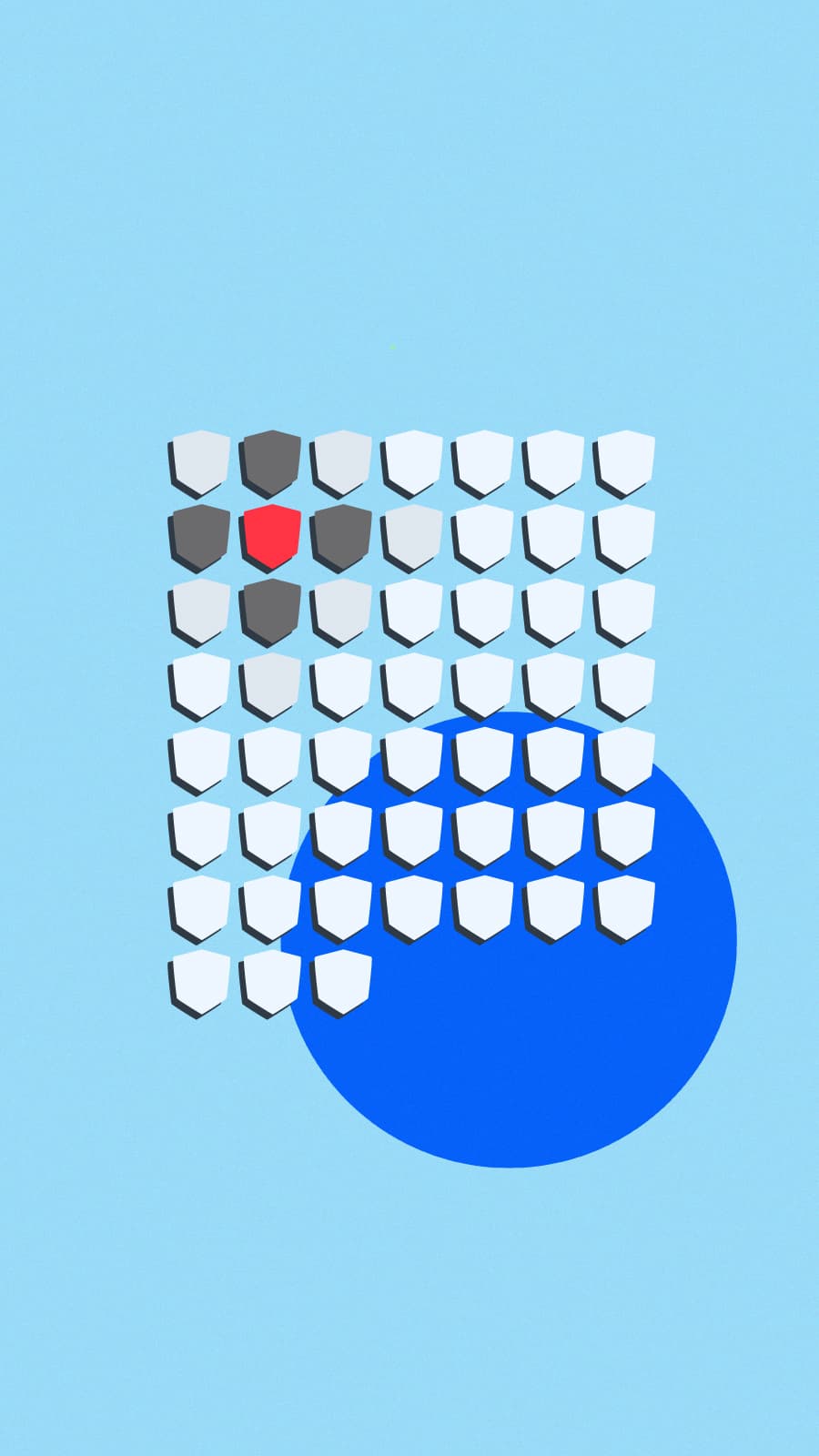Select the dark tile below the red tile
This screenshot has height=1456, width=819.
(272, 609)
